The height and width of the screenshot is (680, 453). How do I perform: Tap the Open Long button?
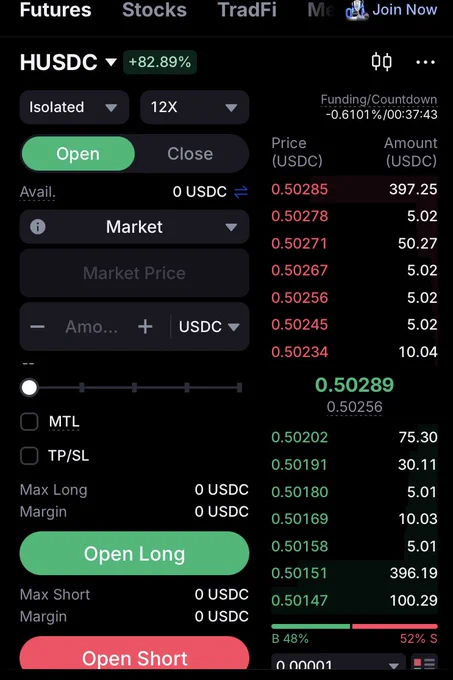click(x=134, y=554)
